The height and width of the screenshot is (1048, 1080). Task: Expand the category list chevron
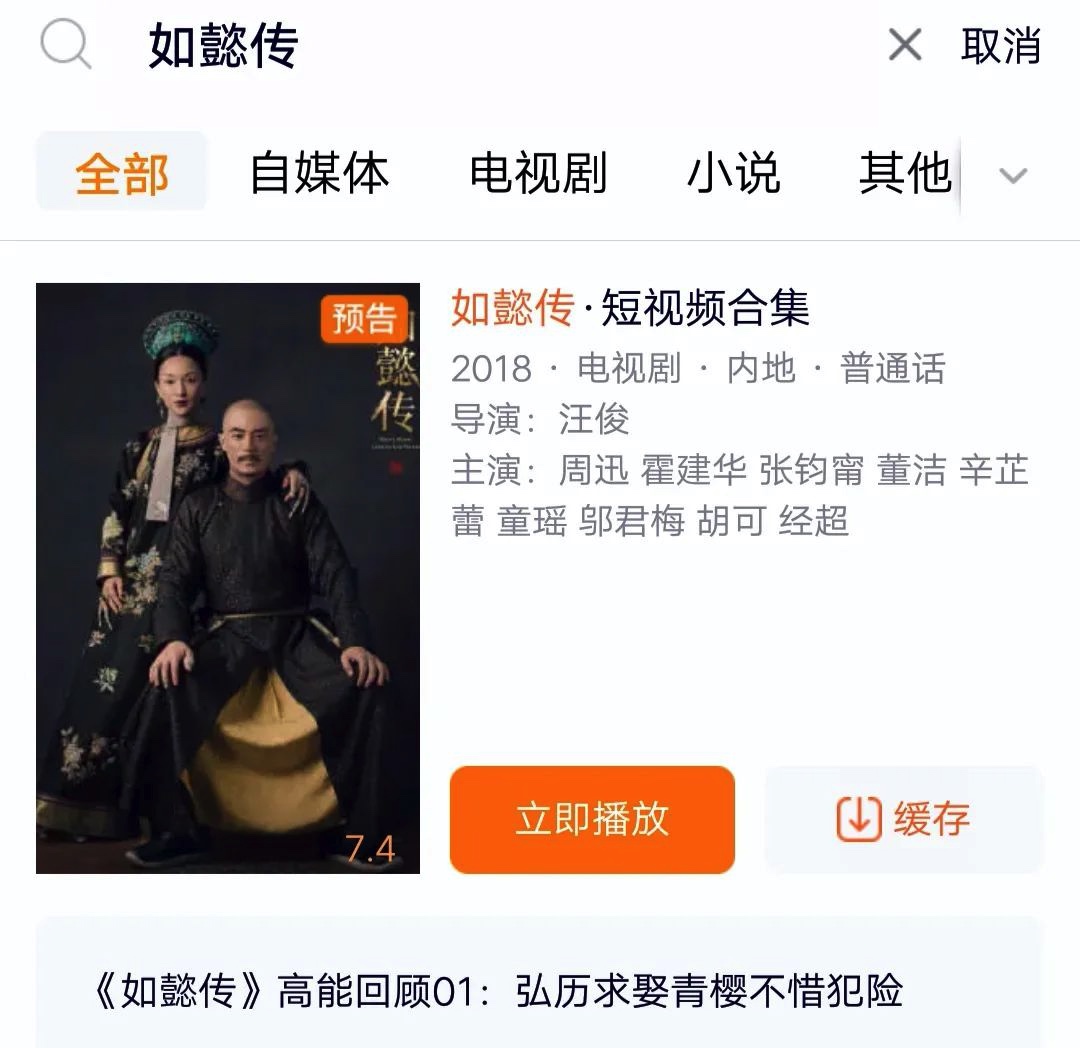[x=1013, y=176]
